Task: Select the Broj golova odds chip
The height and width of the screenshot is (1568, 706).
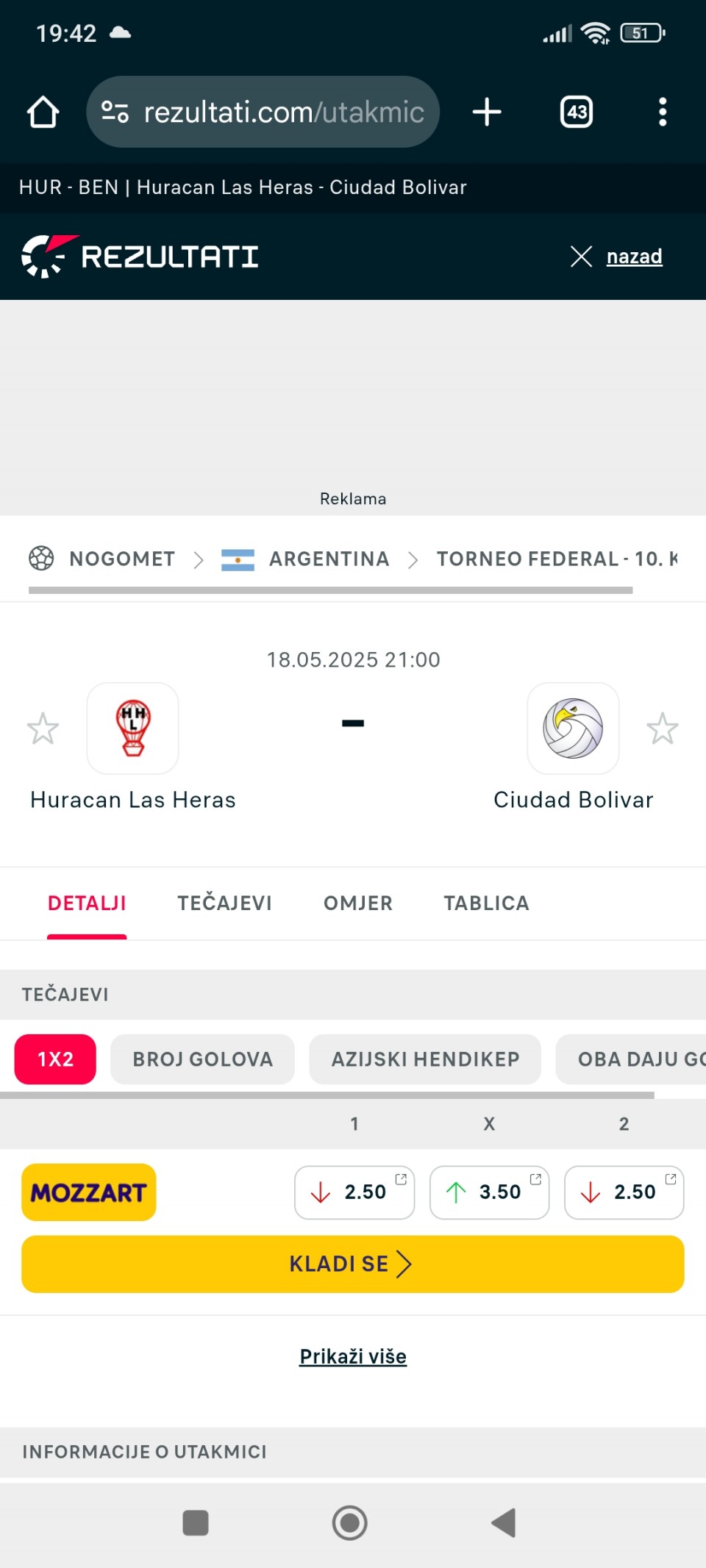Action: (x=203, y=1059)
